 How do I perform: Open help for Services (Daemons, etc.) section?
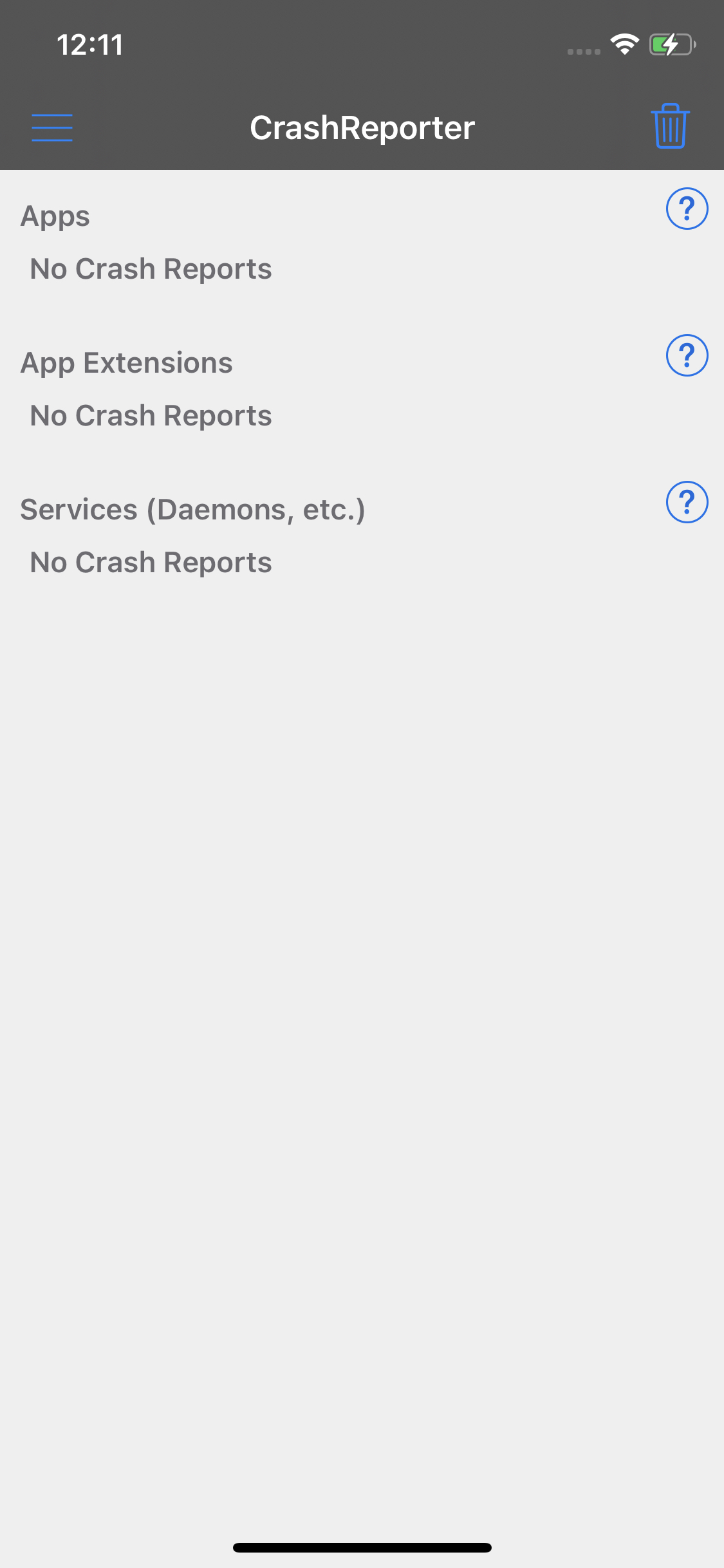point(687,502)
